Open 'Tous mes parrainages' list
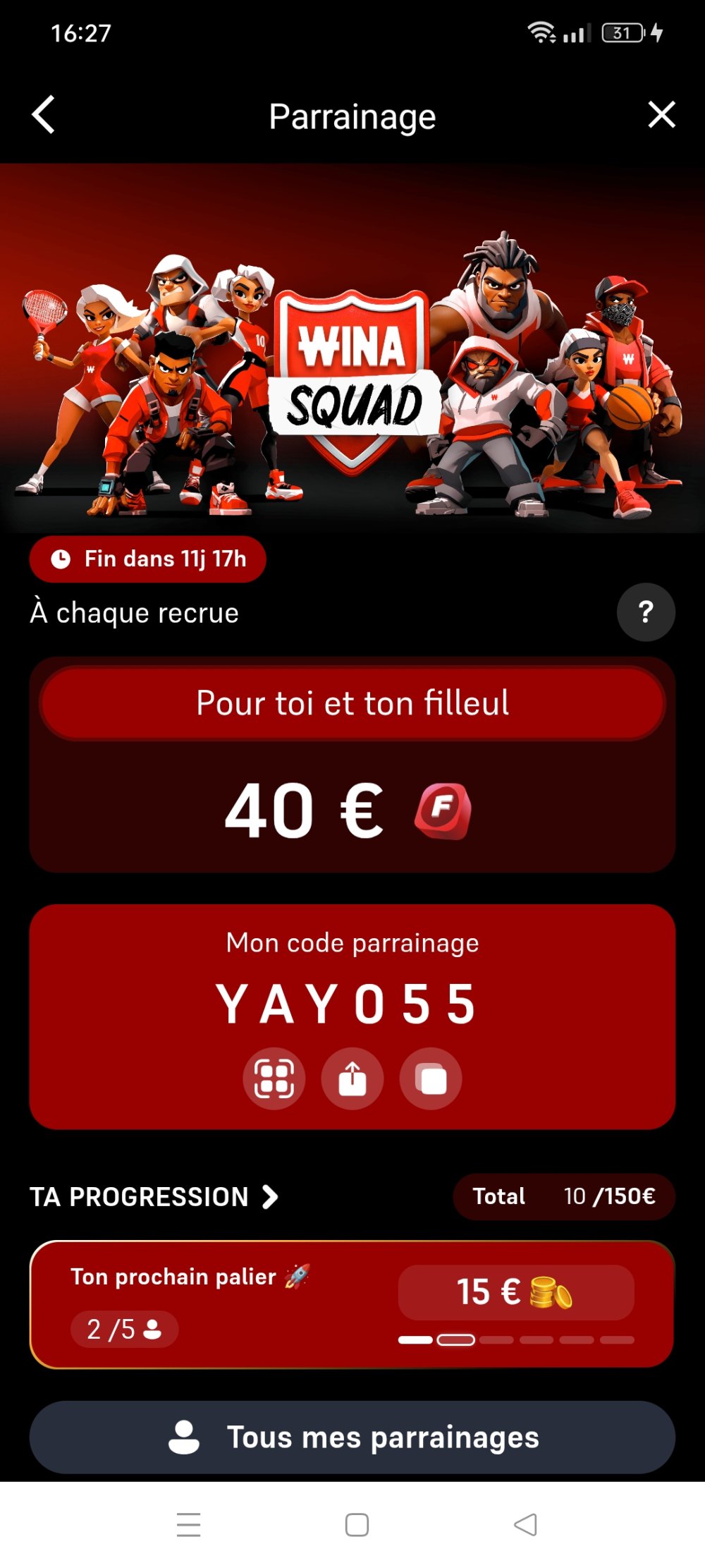 pos(352,1437)
